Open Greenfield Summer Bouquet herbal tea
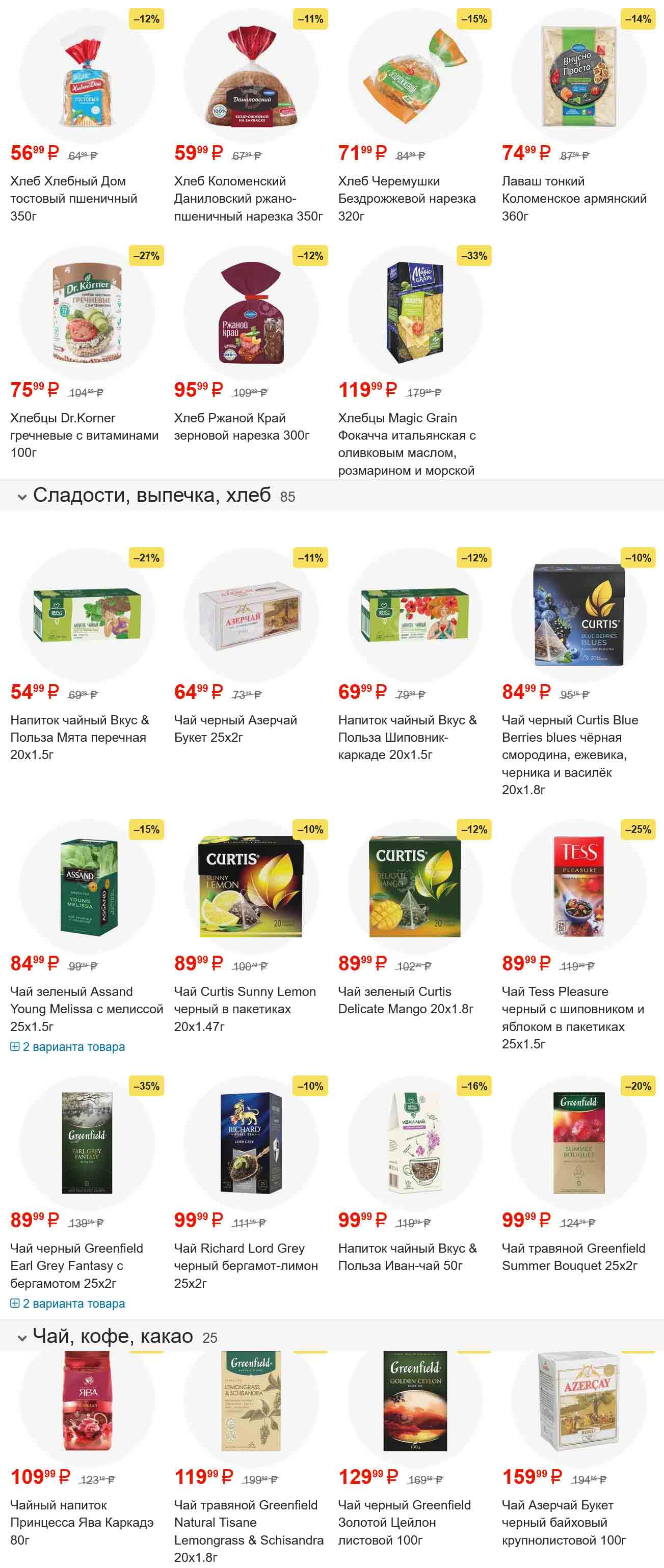This screenshot has width=664, height=1568. [573, 1257]
